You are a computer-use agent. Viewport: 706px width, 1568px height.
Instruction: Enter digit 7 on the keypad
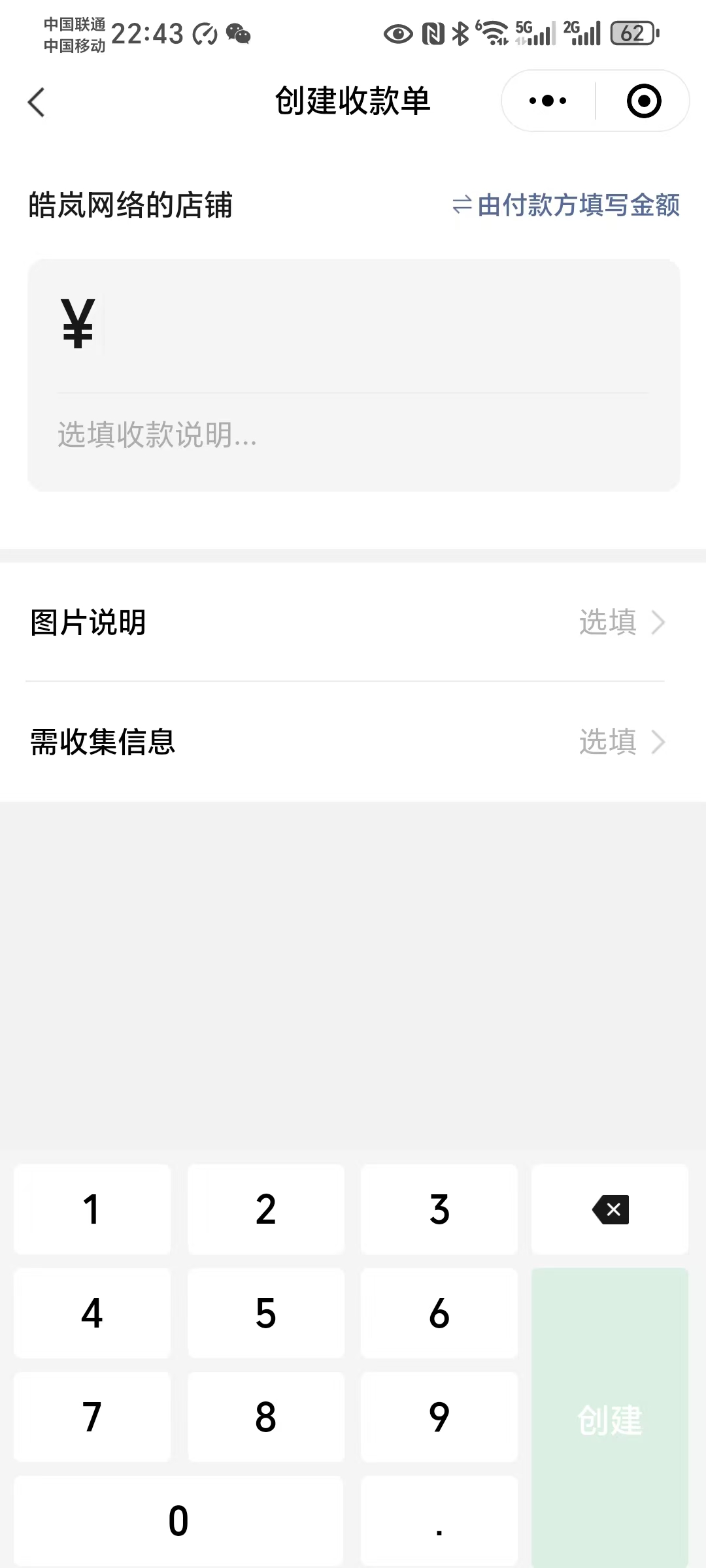coord(92,1417)
